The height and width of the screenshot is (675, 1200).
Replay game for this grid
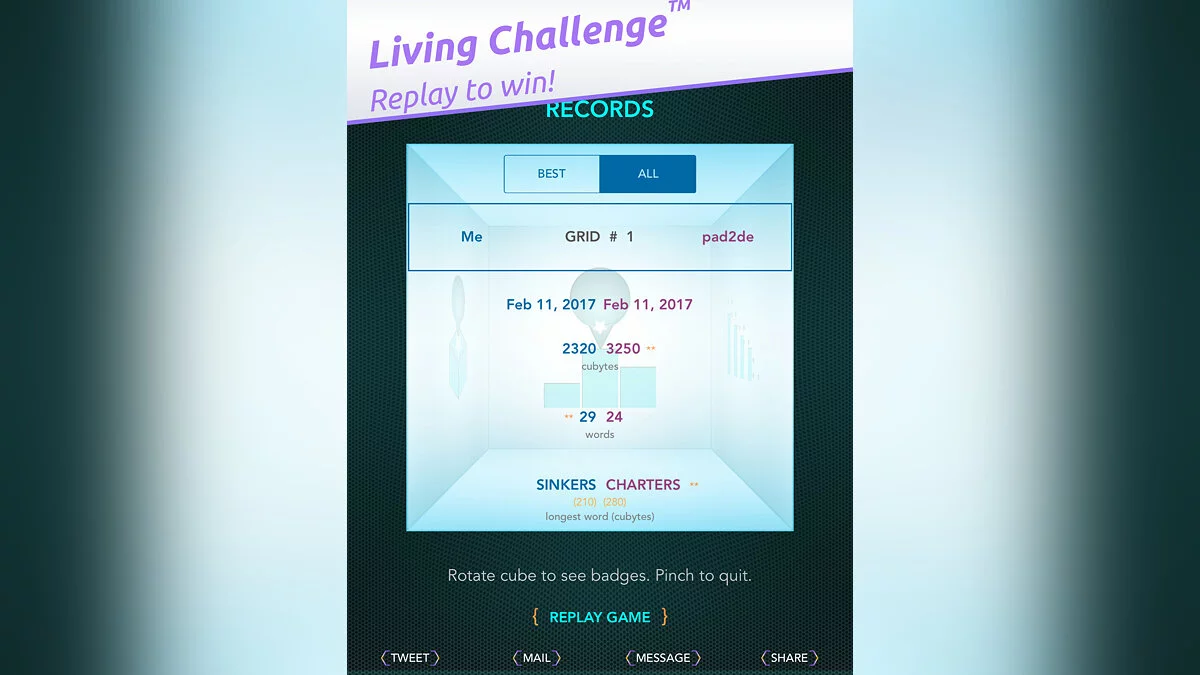600,617
